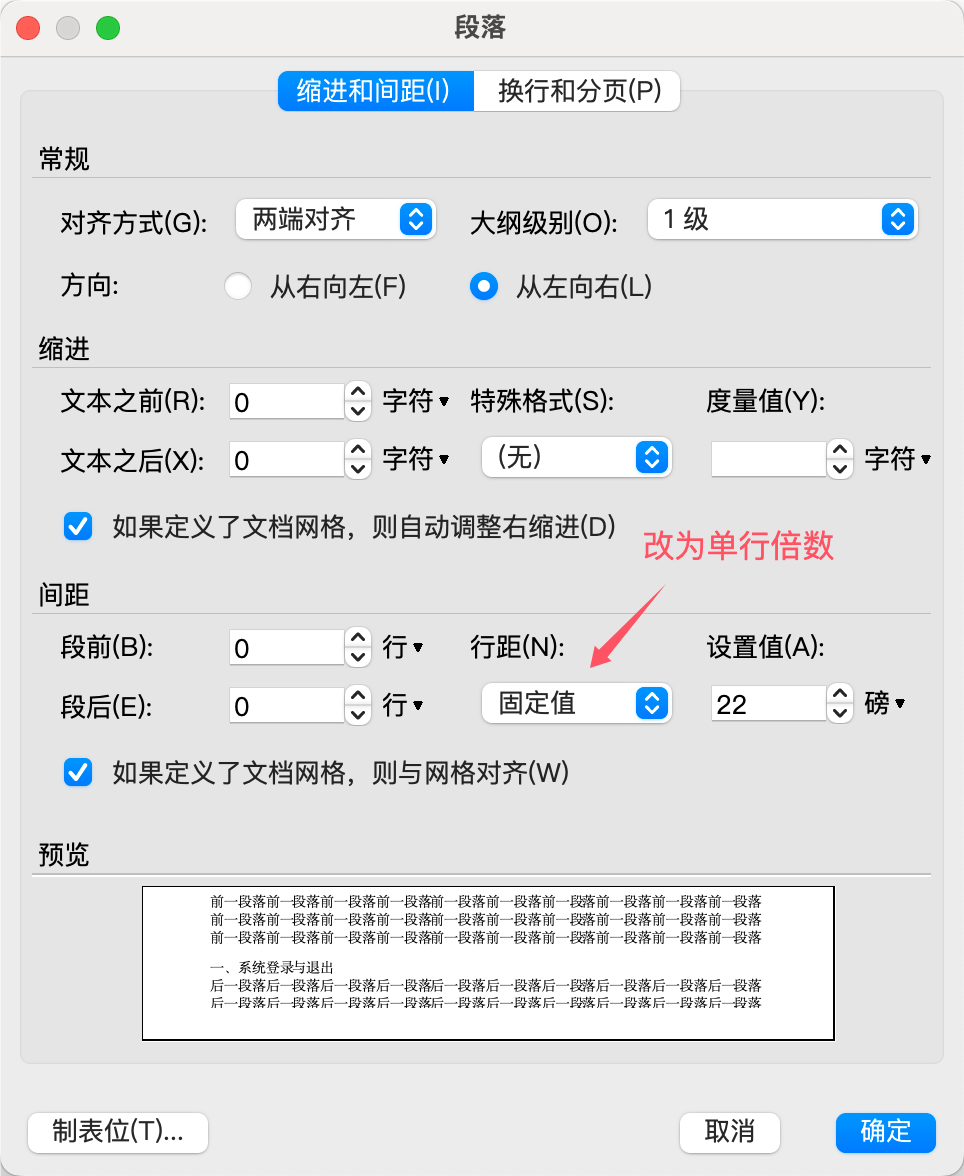This screenshot has width=964, height=1176.
Task: Open the 行距(N) dropdown showing 固定值
Action: click(x=576, y=704)
